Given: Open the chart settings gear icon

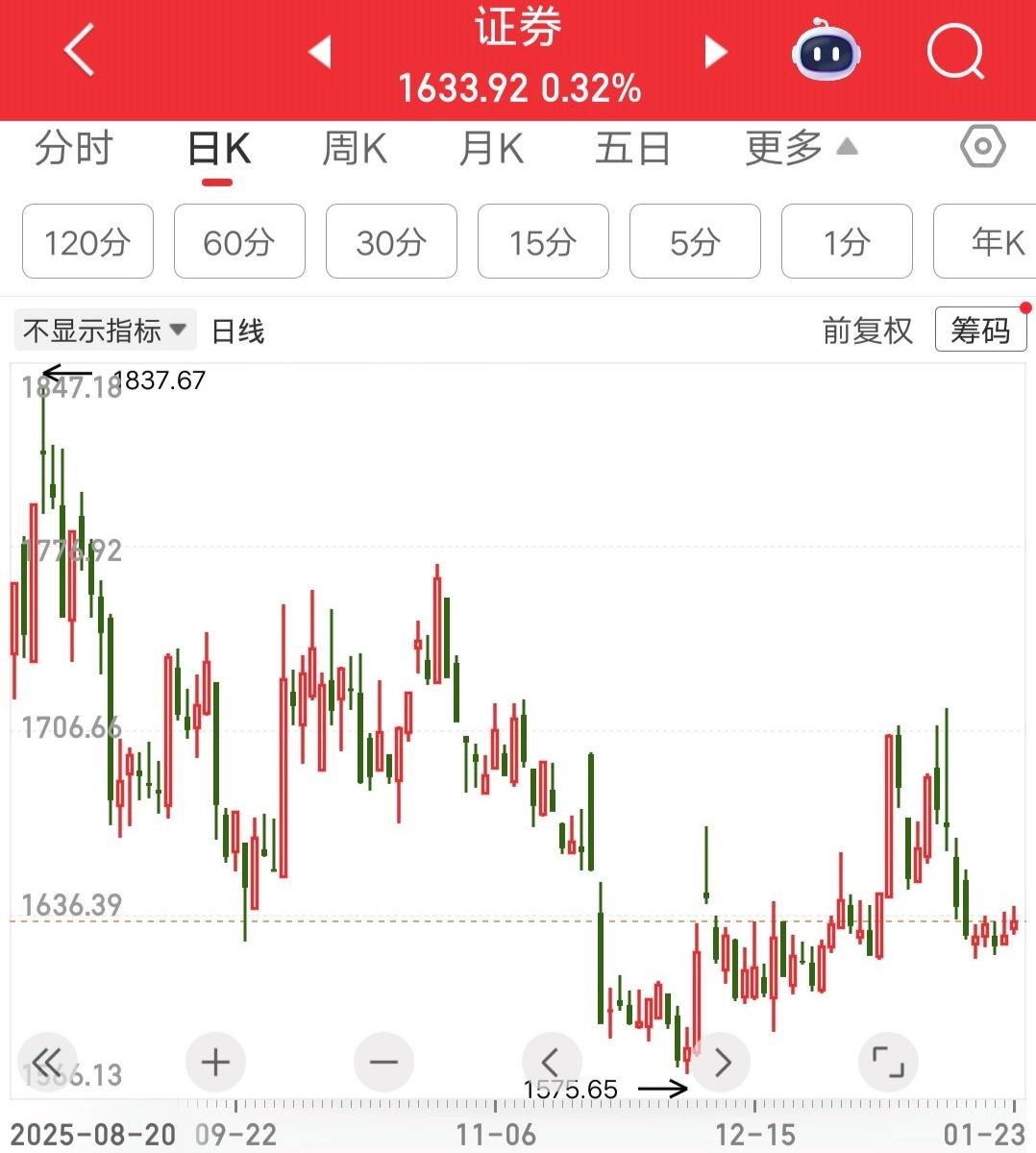Looking at the screenshot, I should 982,147.
